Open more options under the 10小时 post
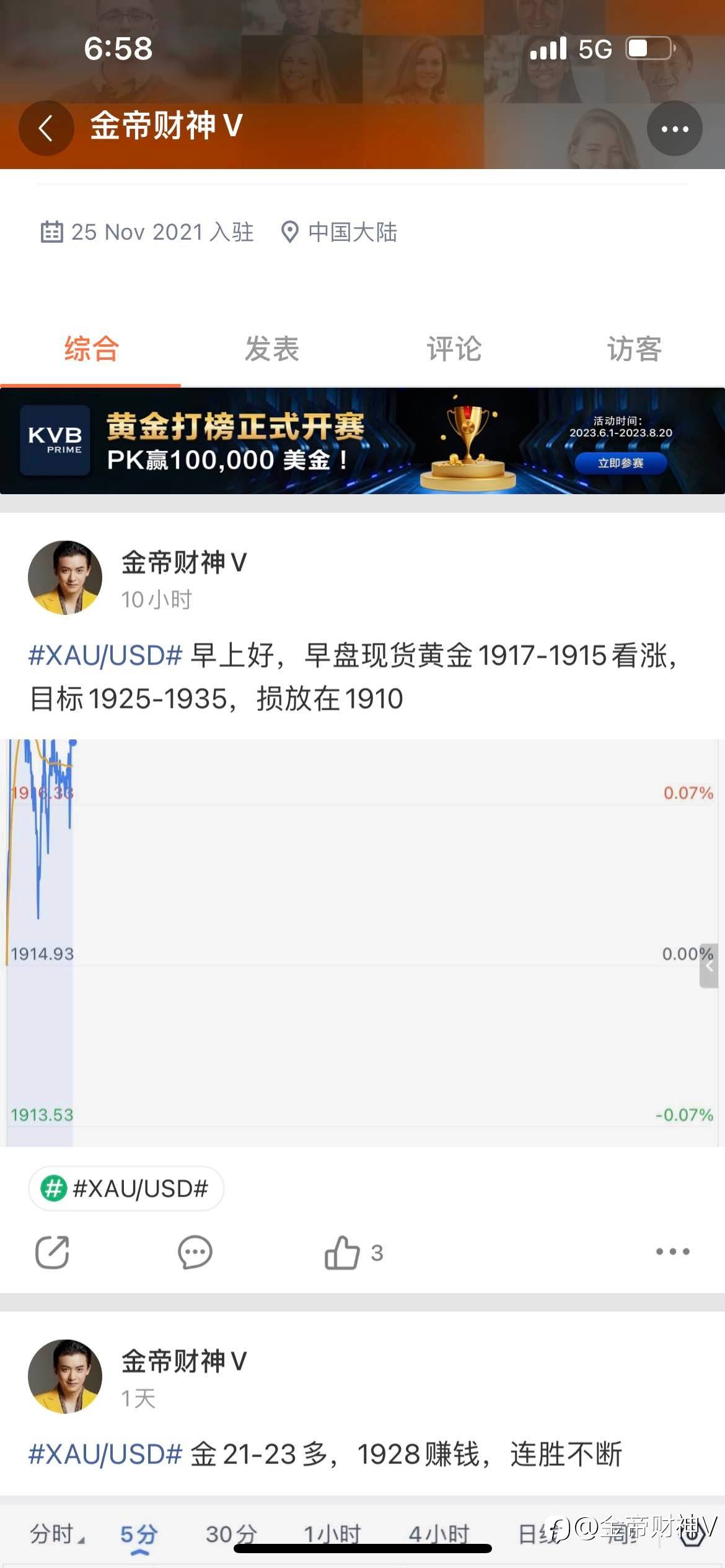The width and height of the screenshot is (725, 1568). [x=673, y=1252]
